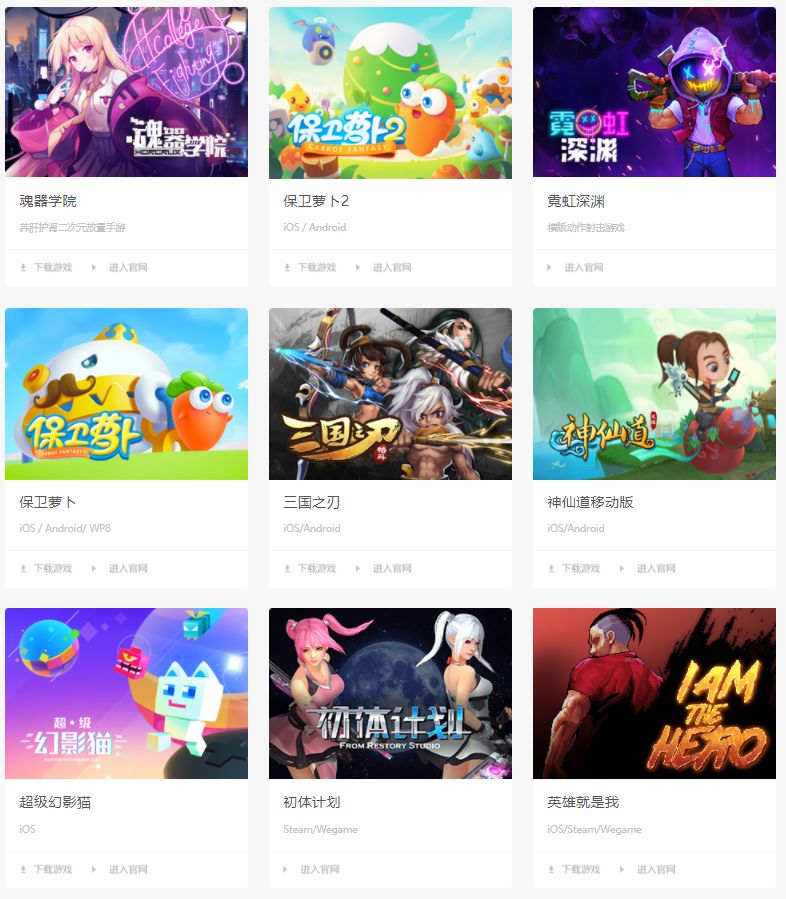Visit 初体计划 official site via 进入官网
The height and width of the screenshot is (899, 786).
tap(319, 869)
